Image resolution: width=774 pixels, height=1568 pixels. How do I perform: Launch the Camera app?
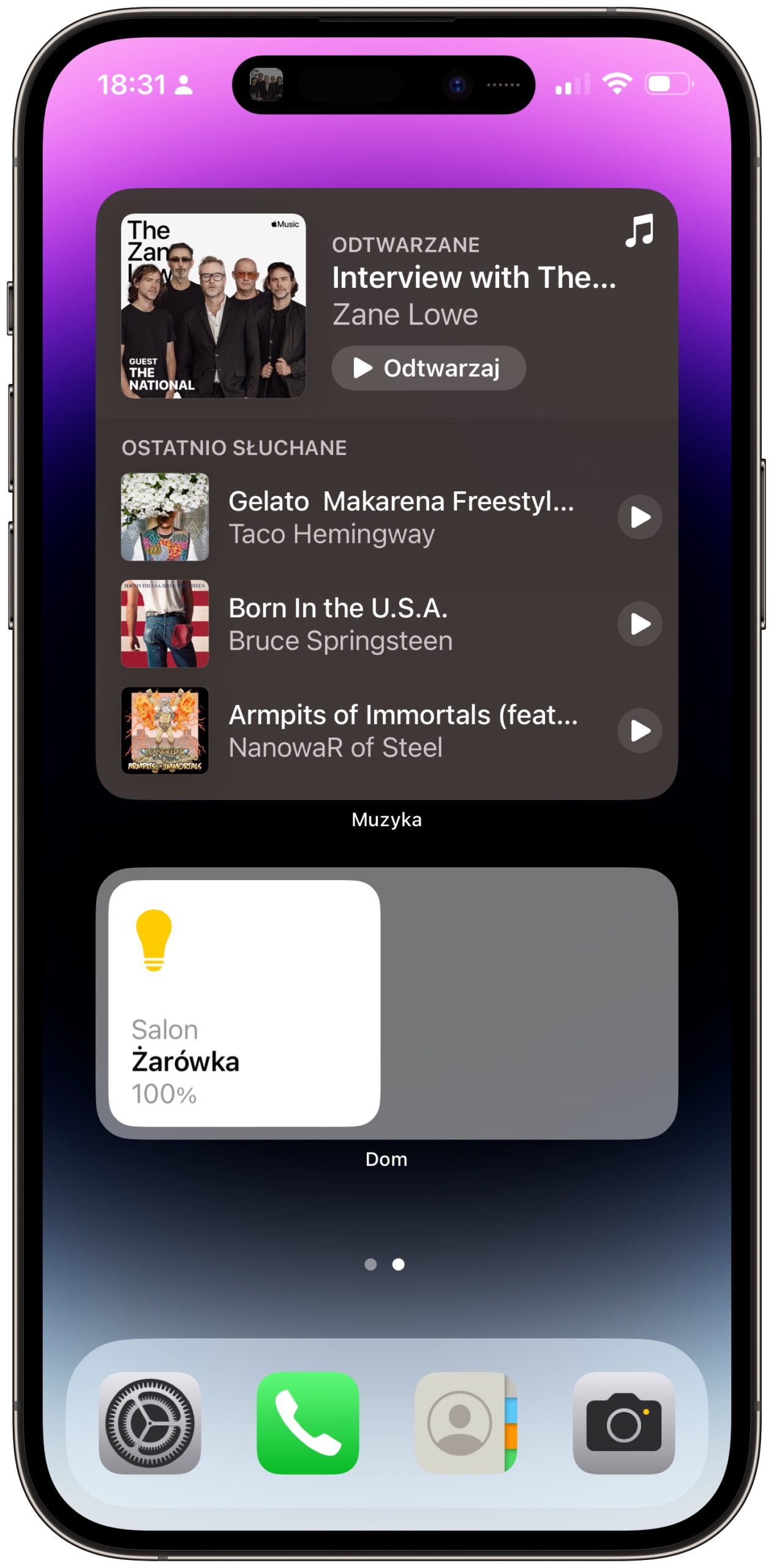click(x=623, y=1422)
